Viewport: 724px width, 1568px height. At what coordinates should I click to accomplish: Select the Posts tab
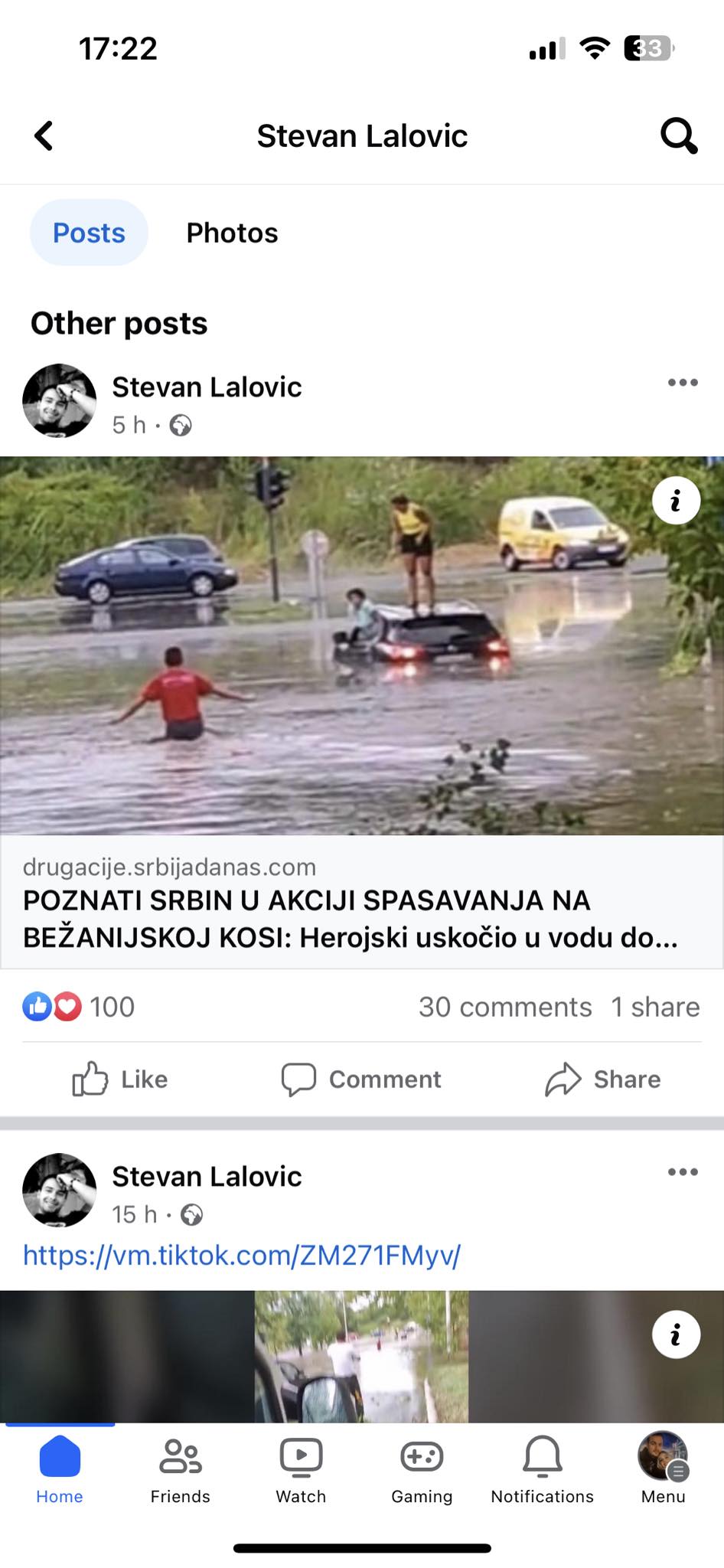89,233
